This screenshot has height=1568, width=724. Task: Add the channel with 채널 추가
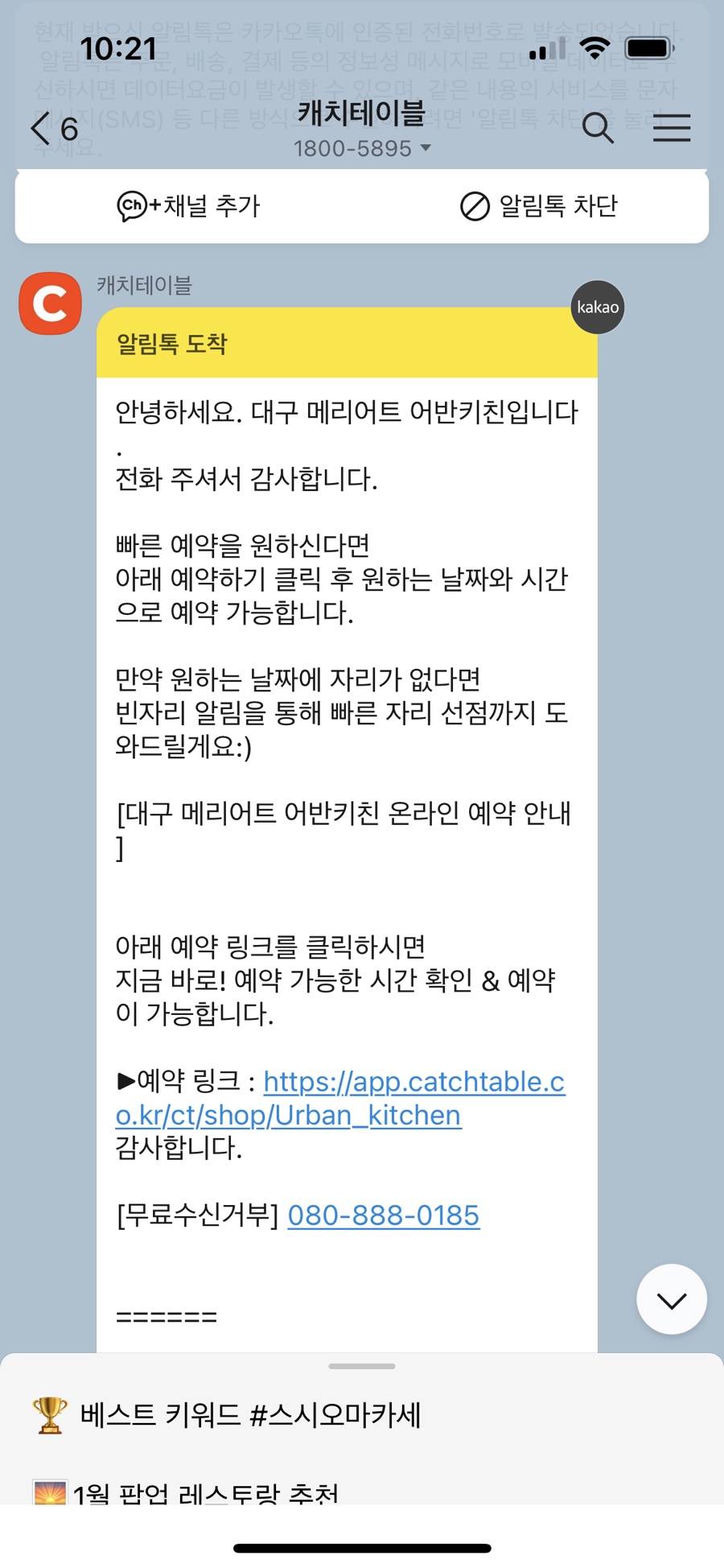pos(189,206)
